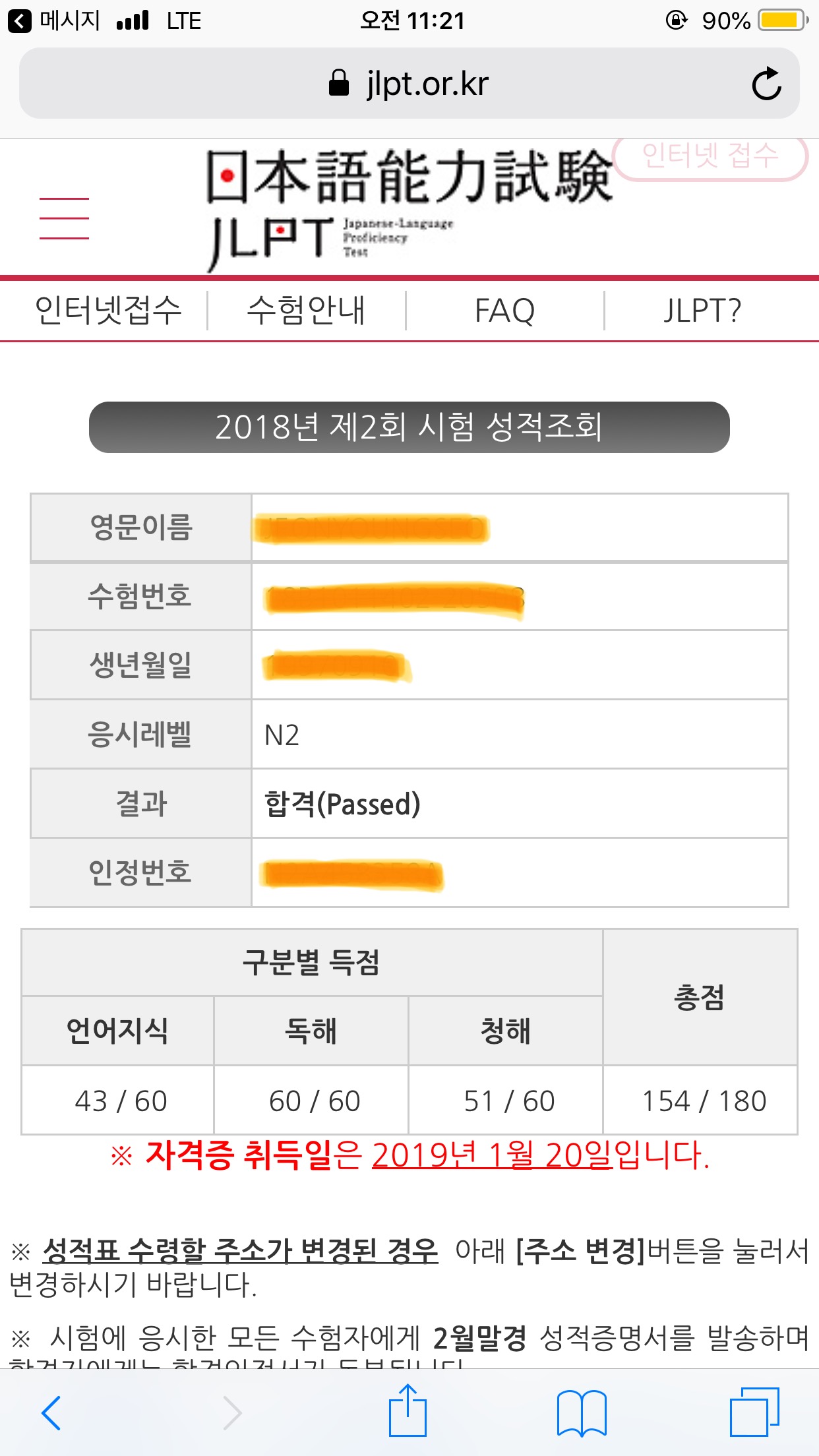Share this page
The image size is (819, 1456).
(407, 1411)
